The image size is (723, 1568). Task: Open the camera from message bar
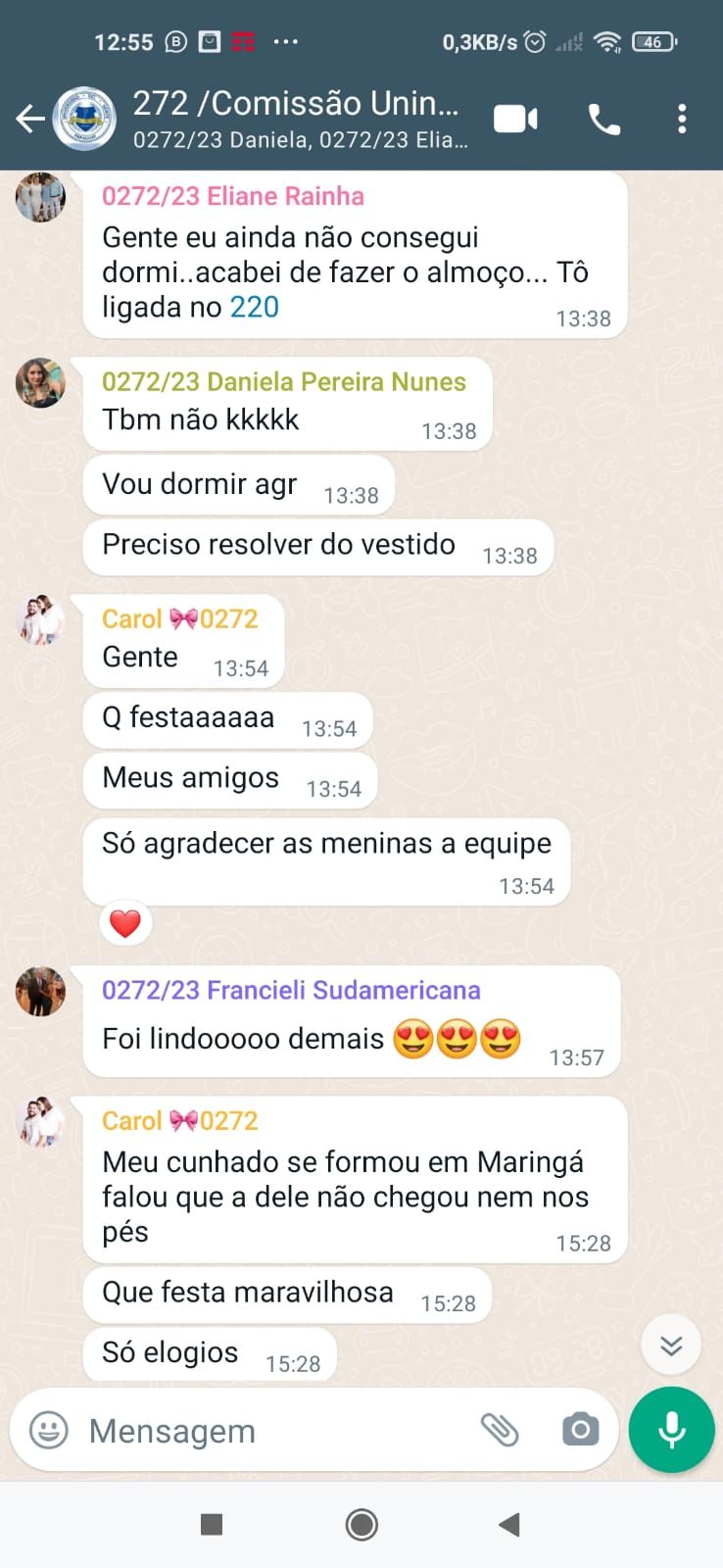[580, 1431]
